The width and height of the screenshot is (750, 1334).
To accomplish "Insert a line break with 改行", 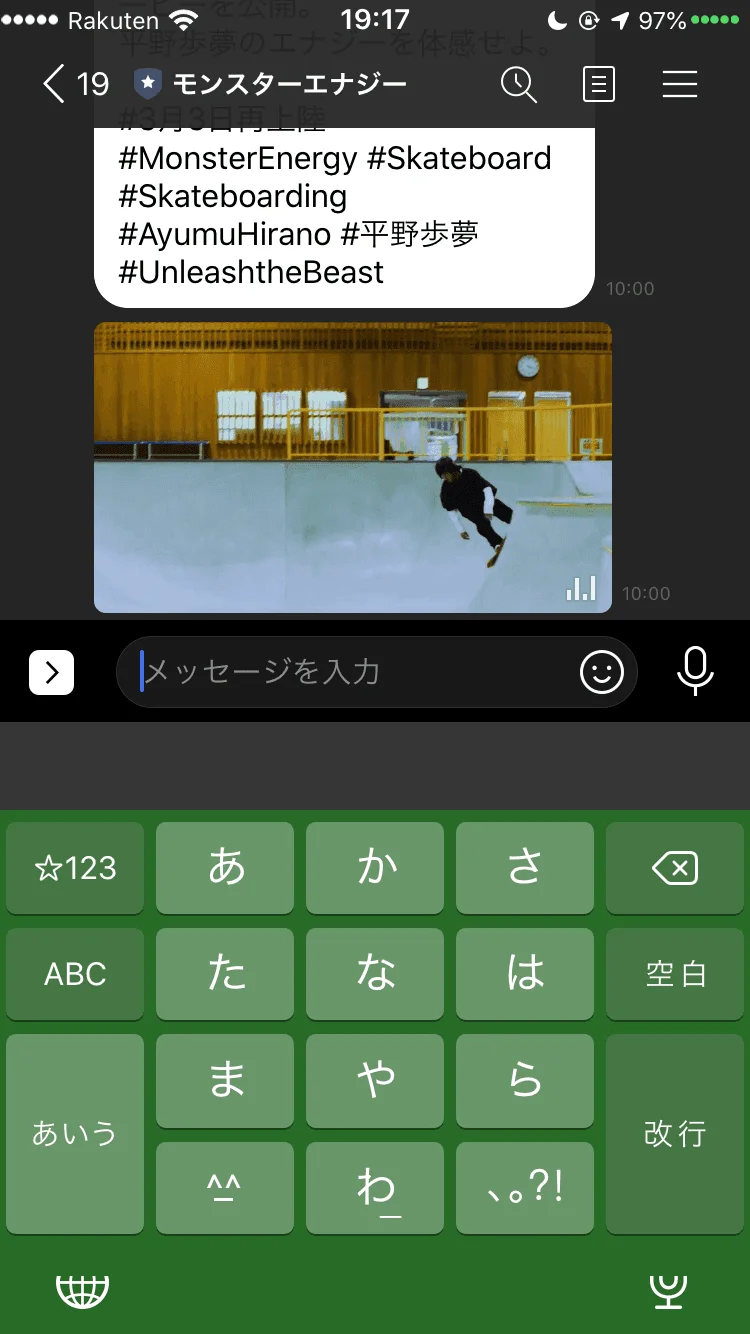I will tap(675, 1133).
